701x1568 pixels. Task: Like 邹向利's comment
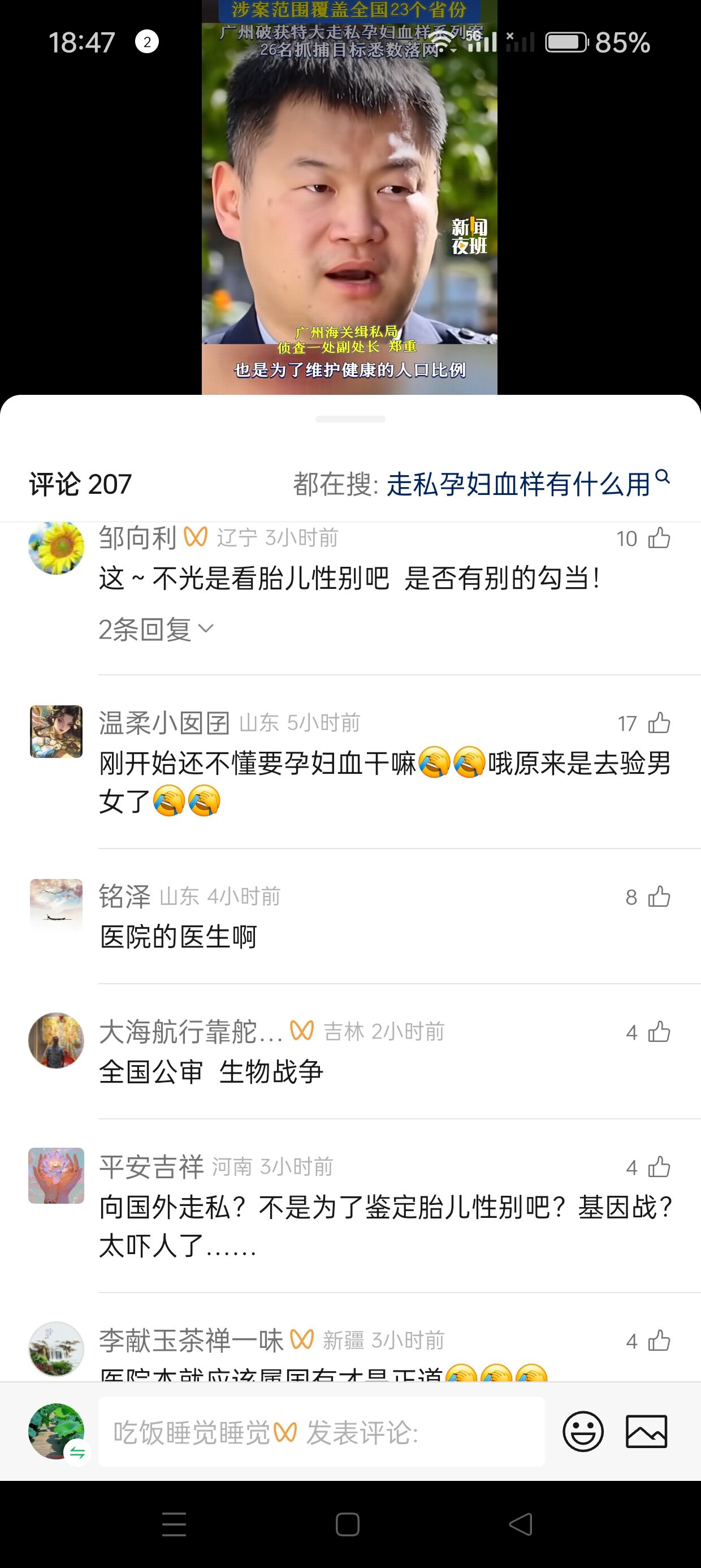tap(659, 539)
